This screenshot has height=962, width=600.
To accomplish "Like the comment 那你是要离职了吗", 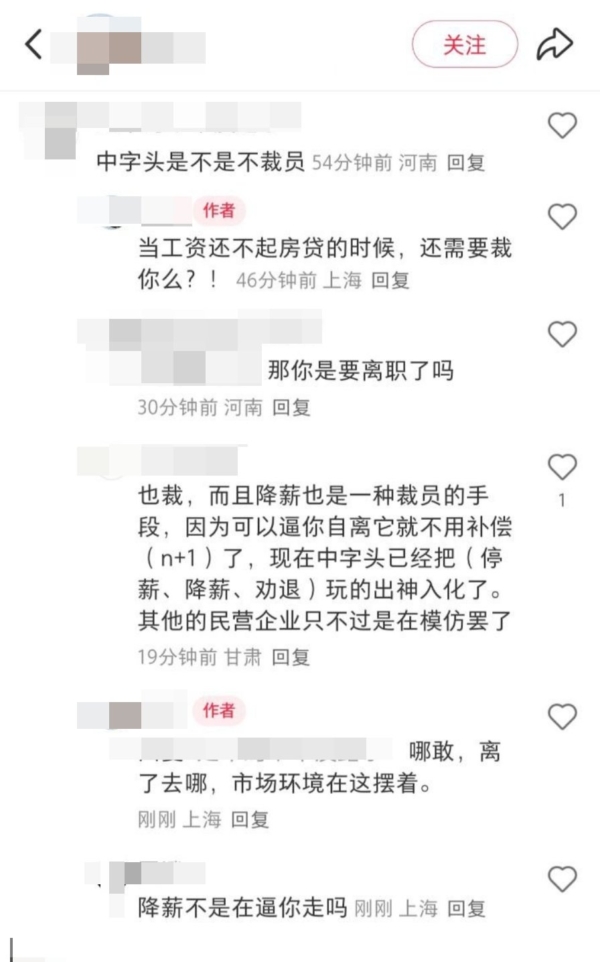I will click(x=563, y=334).
